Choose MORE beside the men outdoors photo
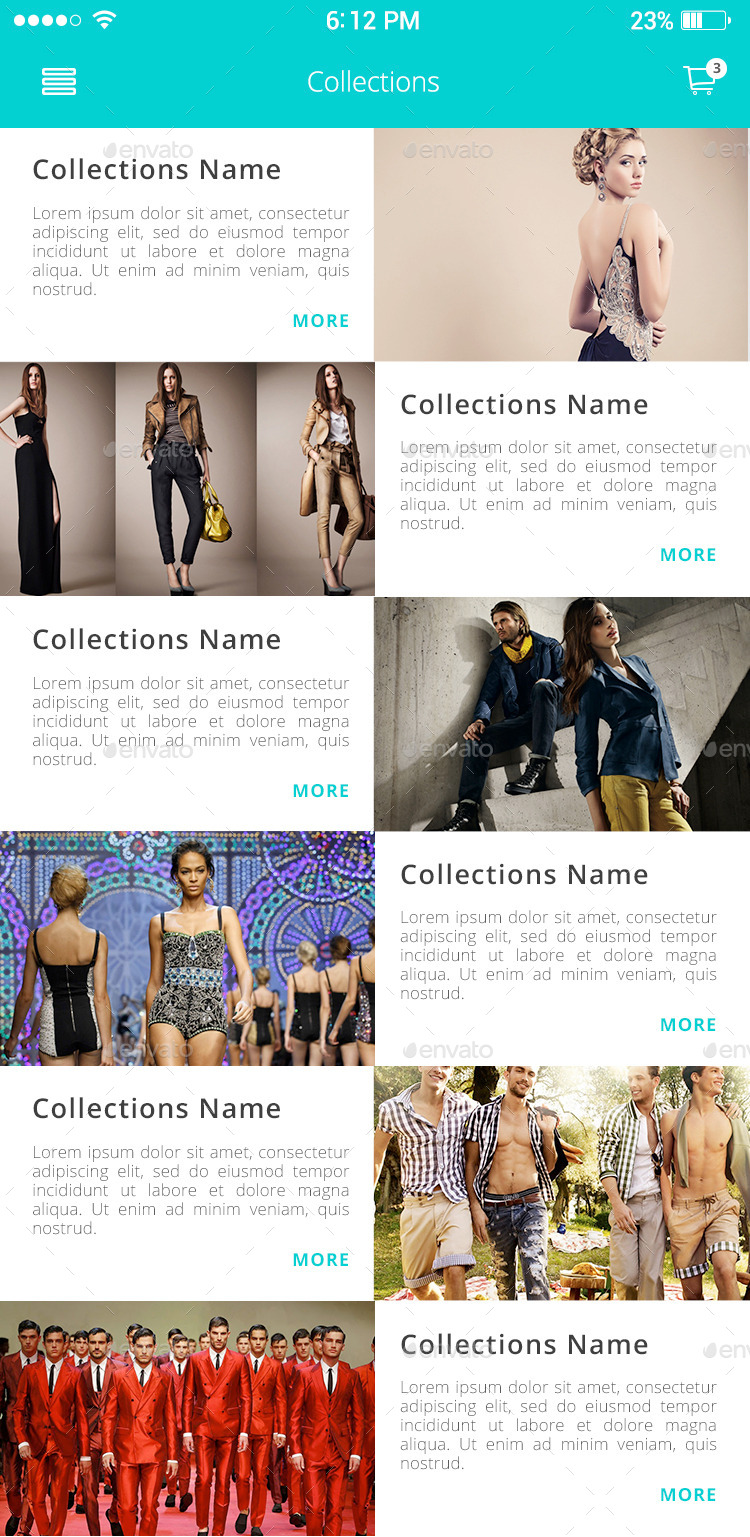 pos(321,1260)
